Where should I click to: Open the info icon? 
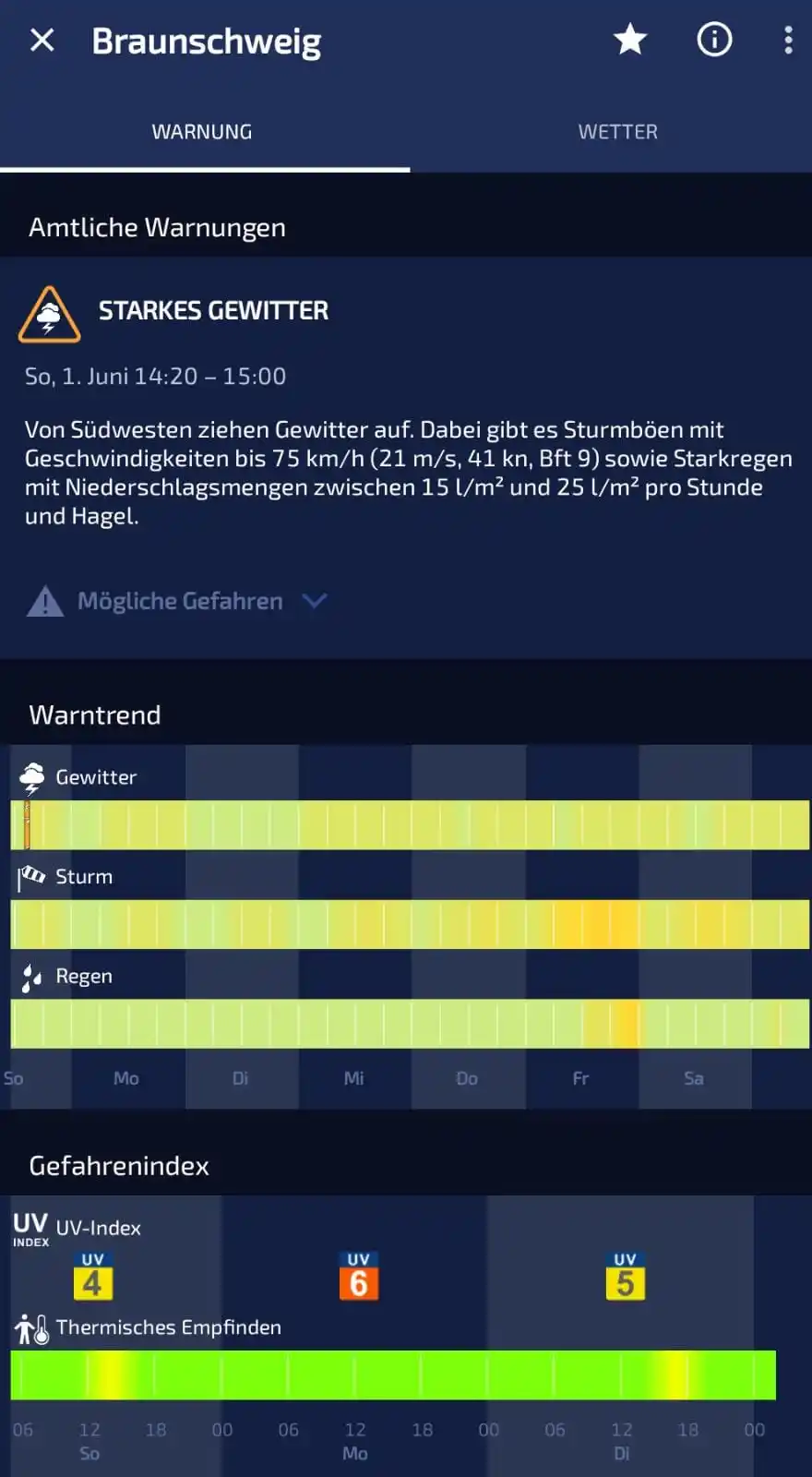click(x=714, y=40)
